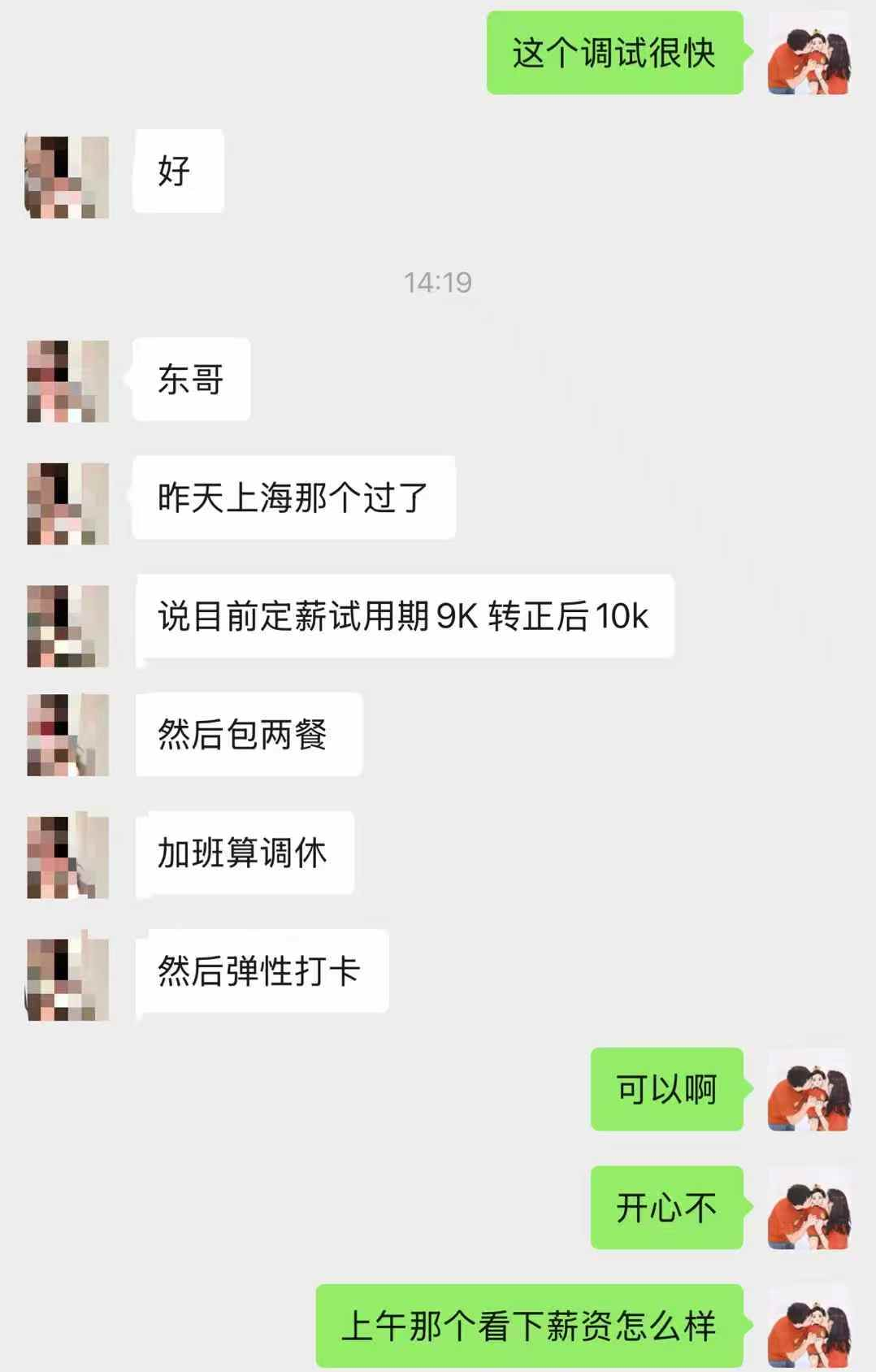Open my avatar next to '开心不'
The width and height of the screenshot is (876, 1372).
click(x=809, y=1209)
